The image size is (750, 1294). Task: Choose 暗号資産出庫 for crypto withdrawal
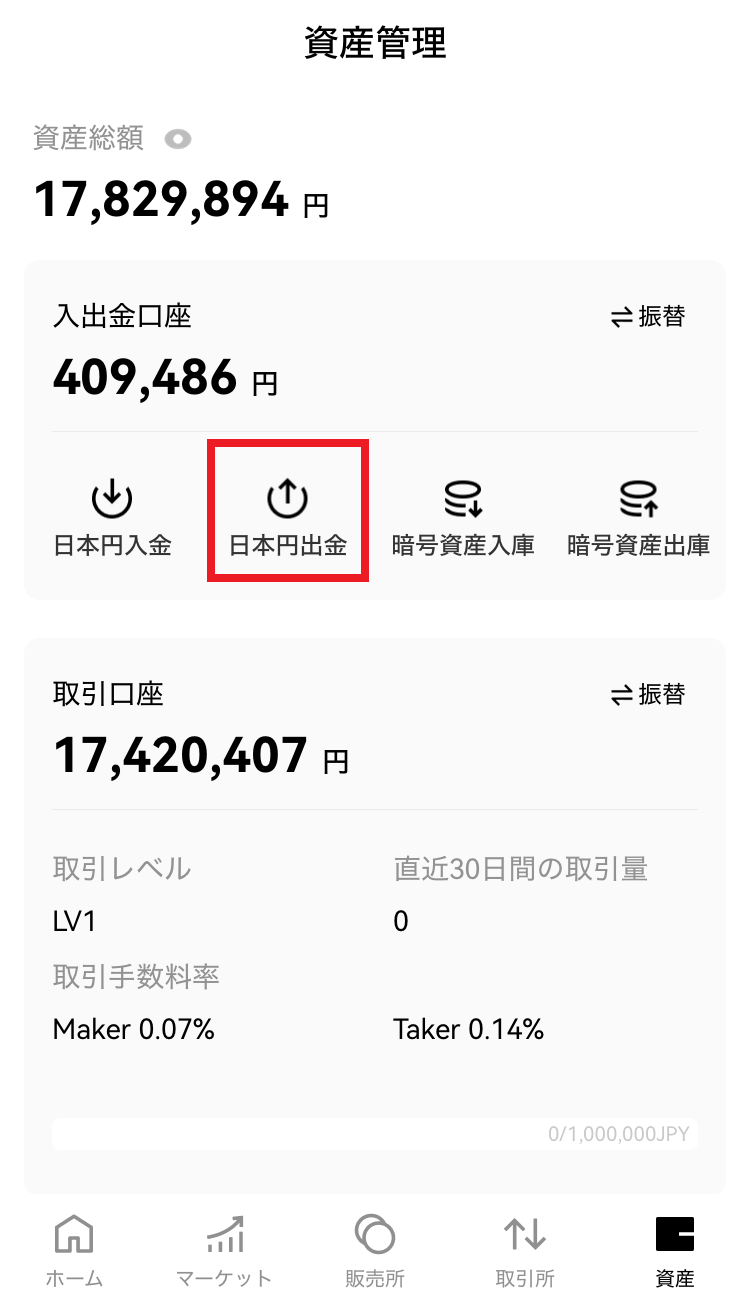638,517
